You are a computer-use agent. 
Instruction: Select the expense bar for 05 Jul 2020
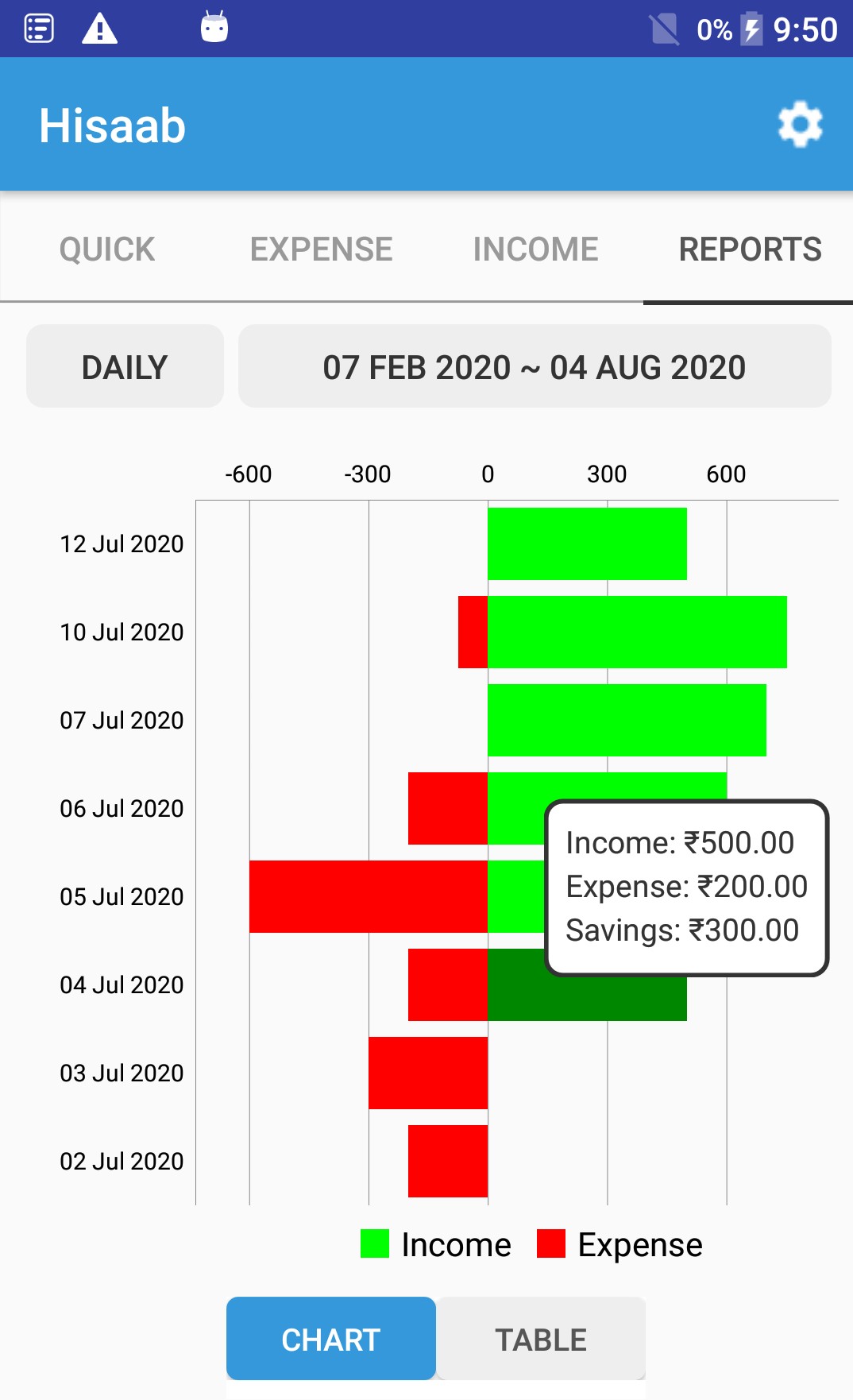(x=368, y=896)
